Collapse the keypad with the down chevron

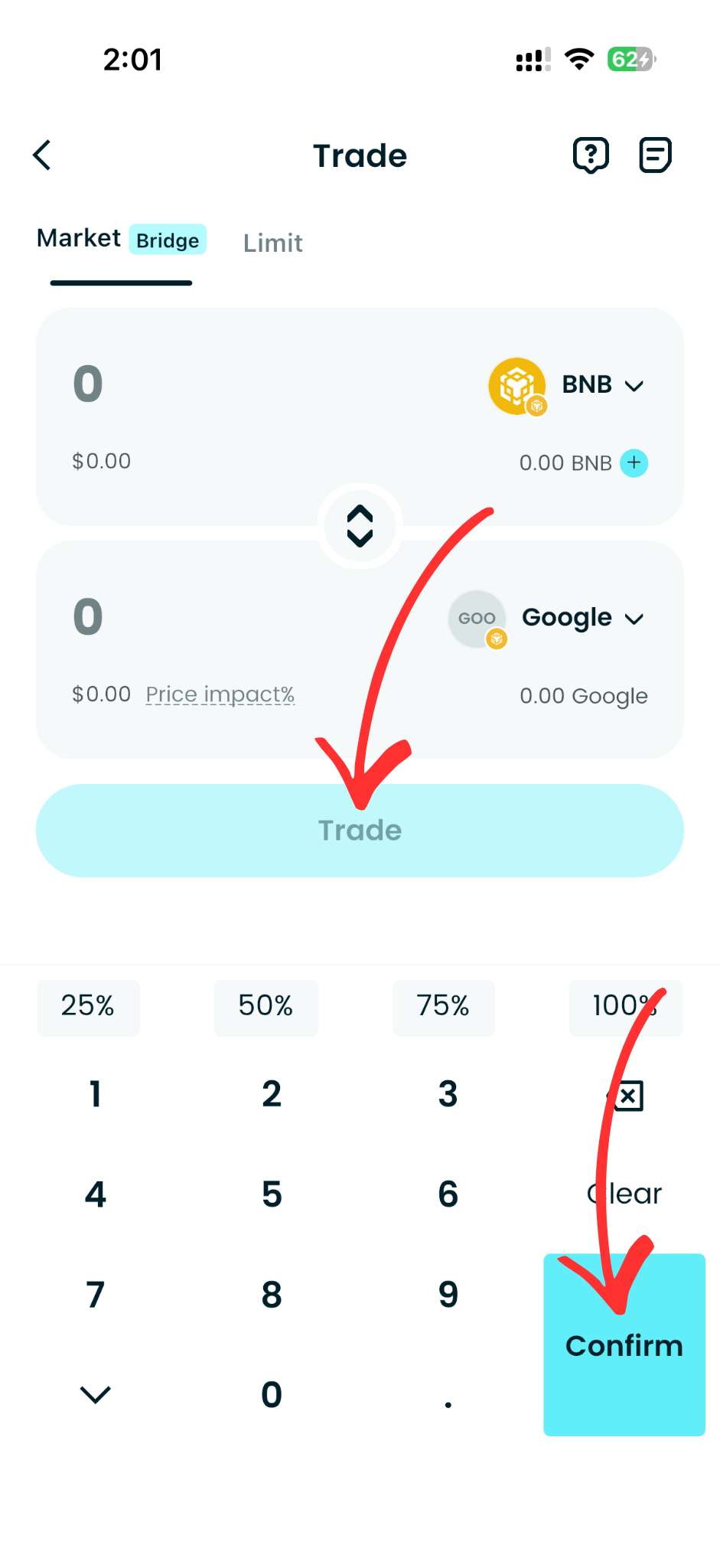coord(95,1395)
